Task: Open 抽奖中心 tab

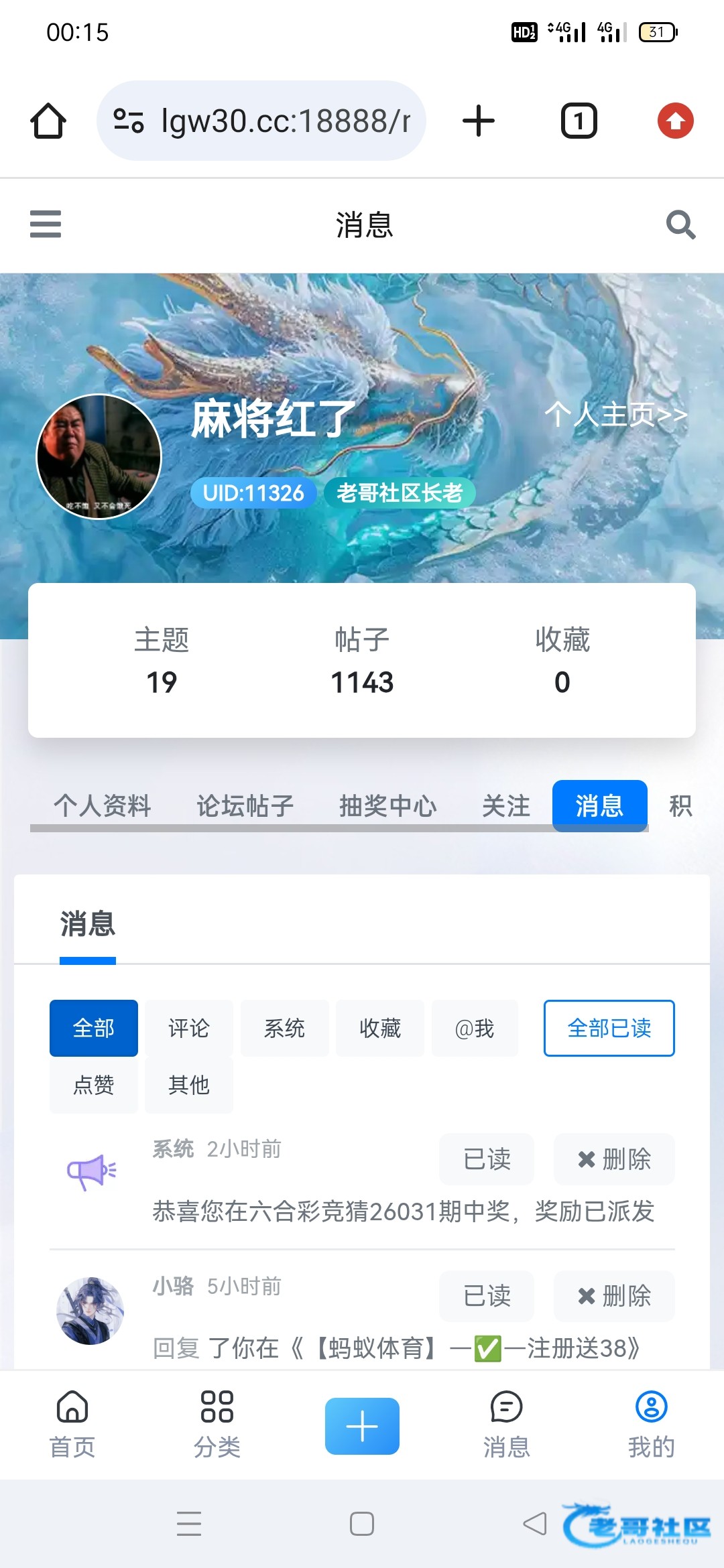Action: pos(388,805)
